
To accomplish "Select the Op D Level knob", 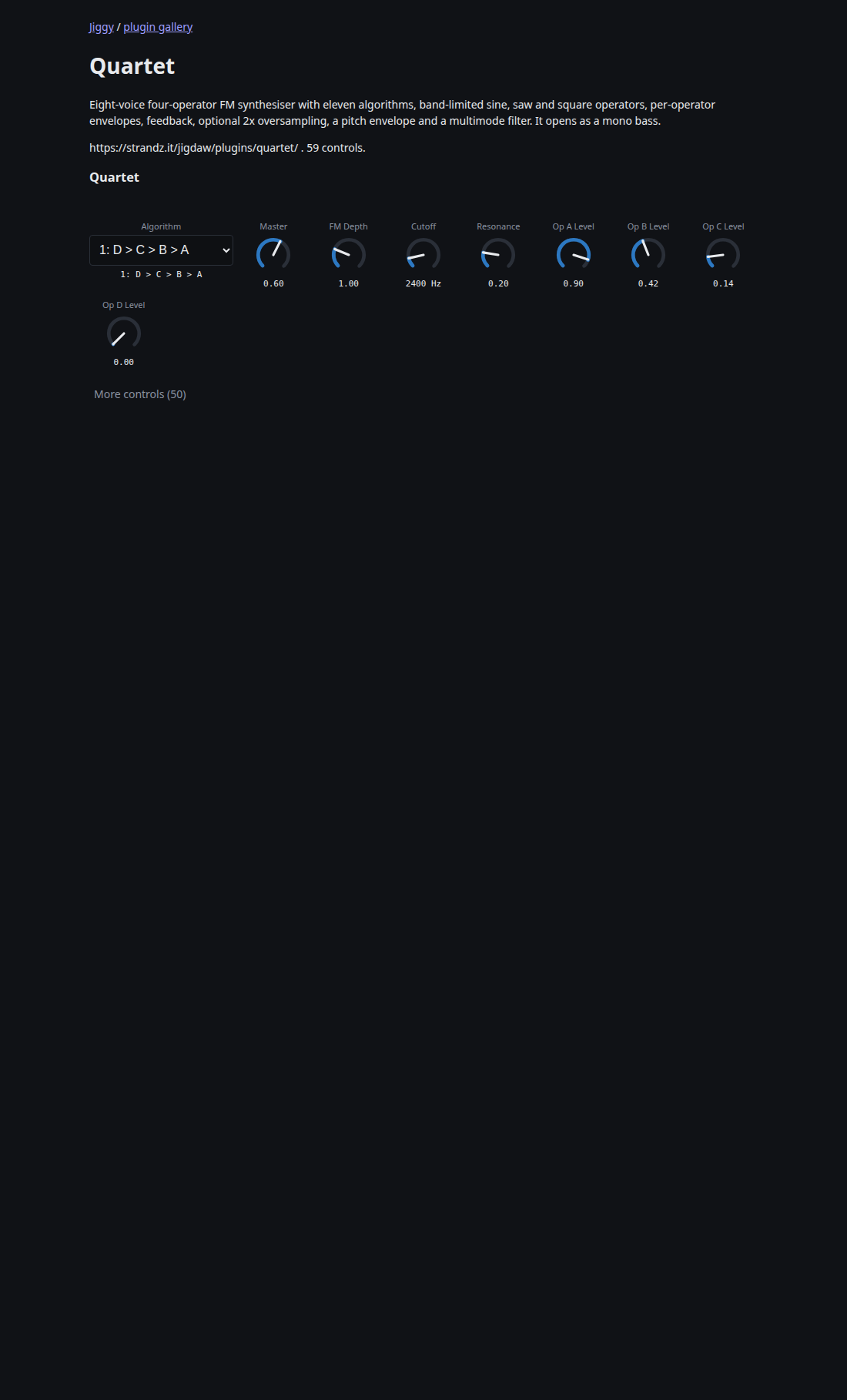I will click(124, 333).
